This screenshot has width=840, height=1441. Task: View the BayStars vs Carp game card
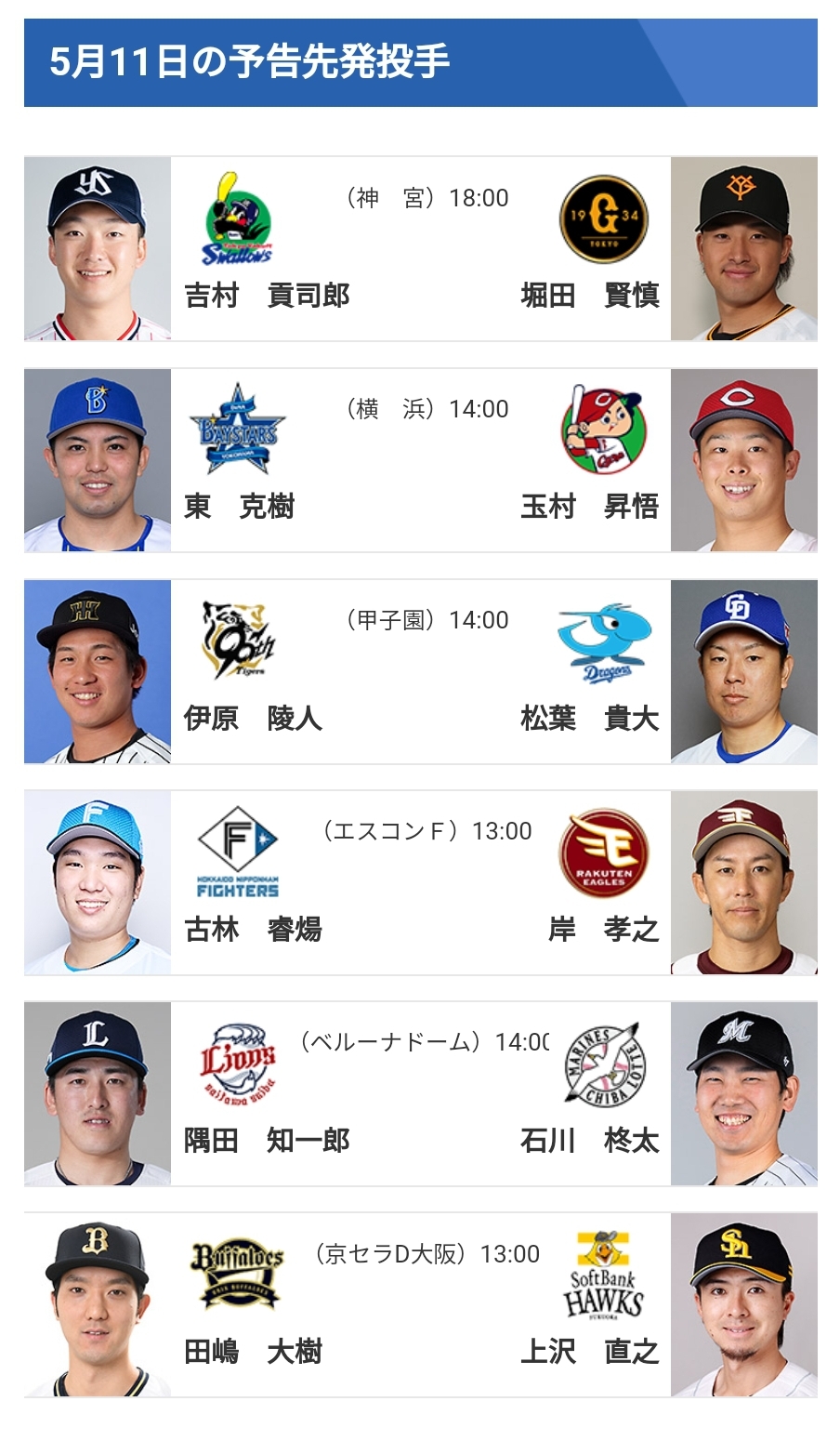(420, 460)
